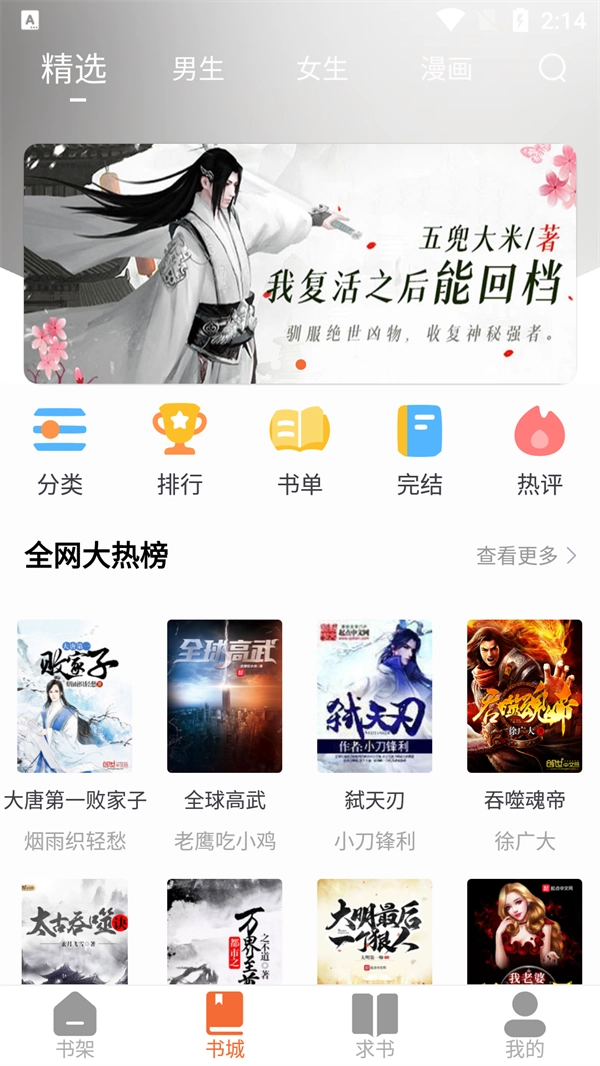The image size is (600, 1066).
Task: Open the 大明最后一个狠人 book cover
Action: 375,930
